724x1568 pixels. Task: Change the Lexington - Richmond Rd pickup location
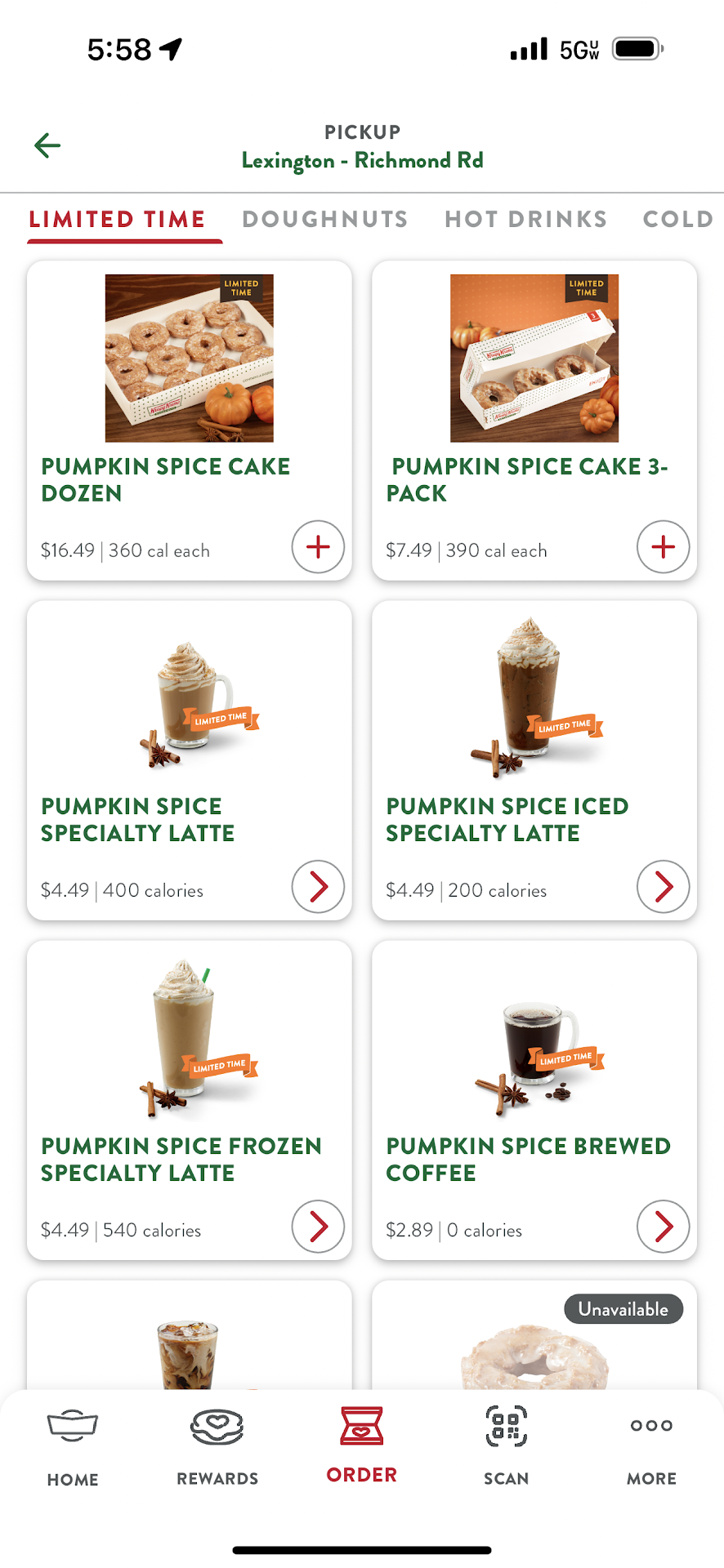[362, 160]
